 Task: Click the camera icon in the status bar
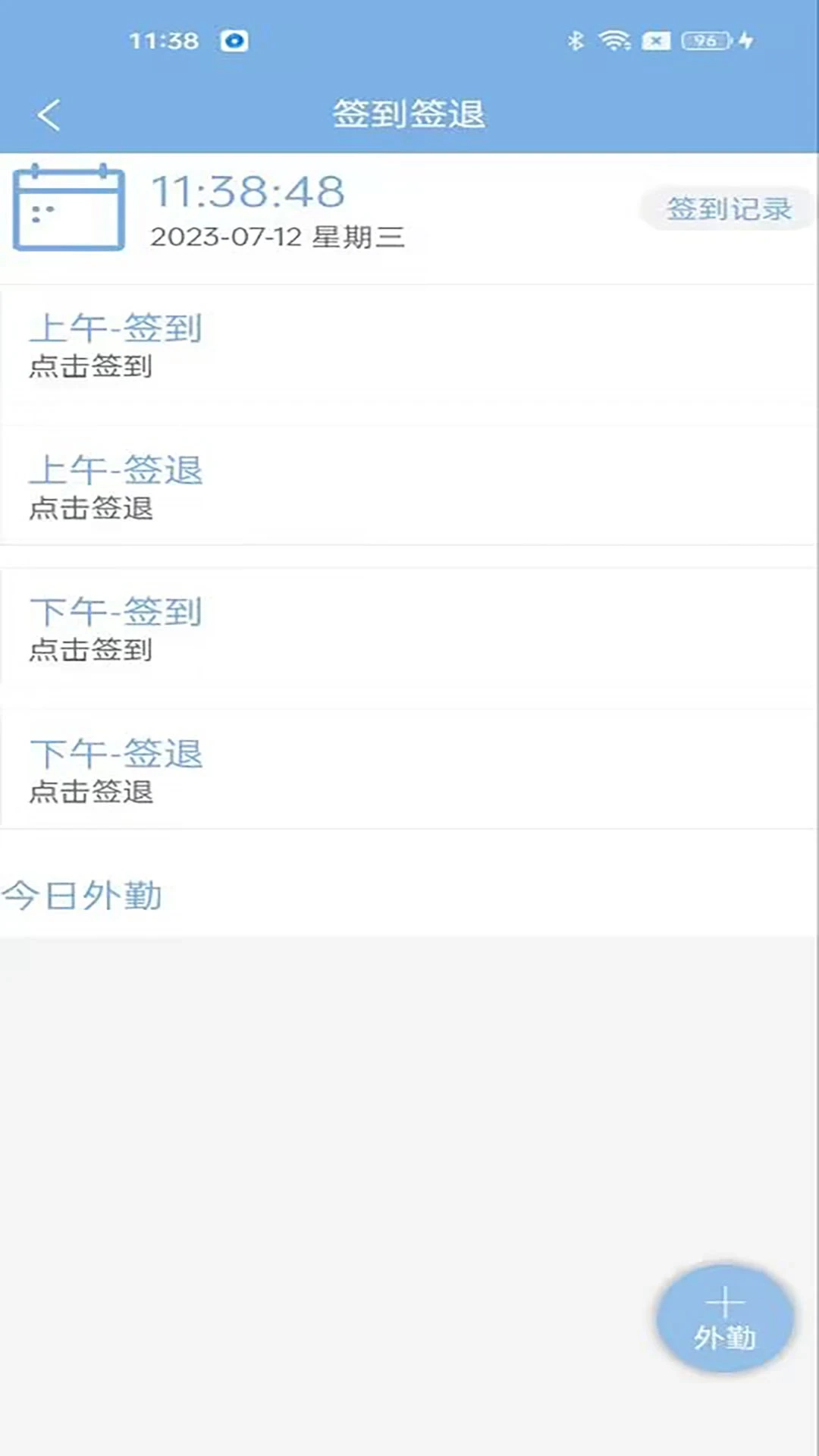(234, 41)
